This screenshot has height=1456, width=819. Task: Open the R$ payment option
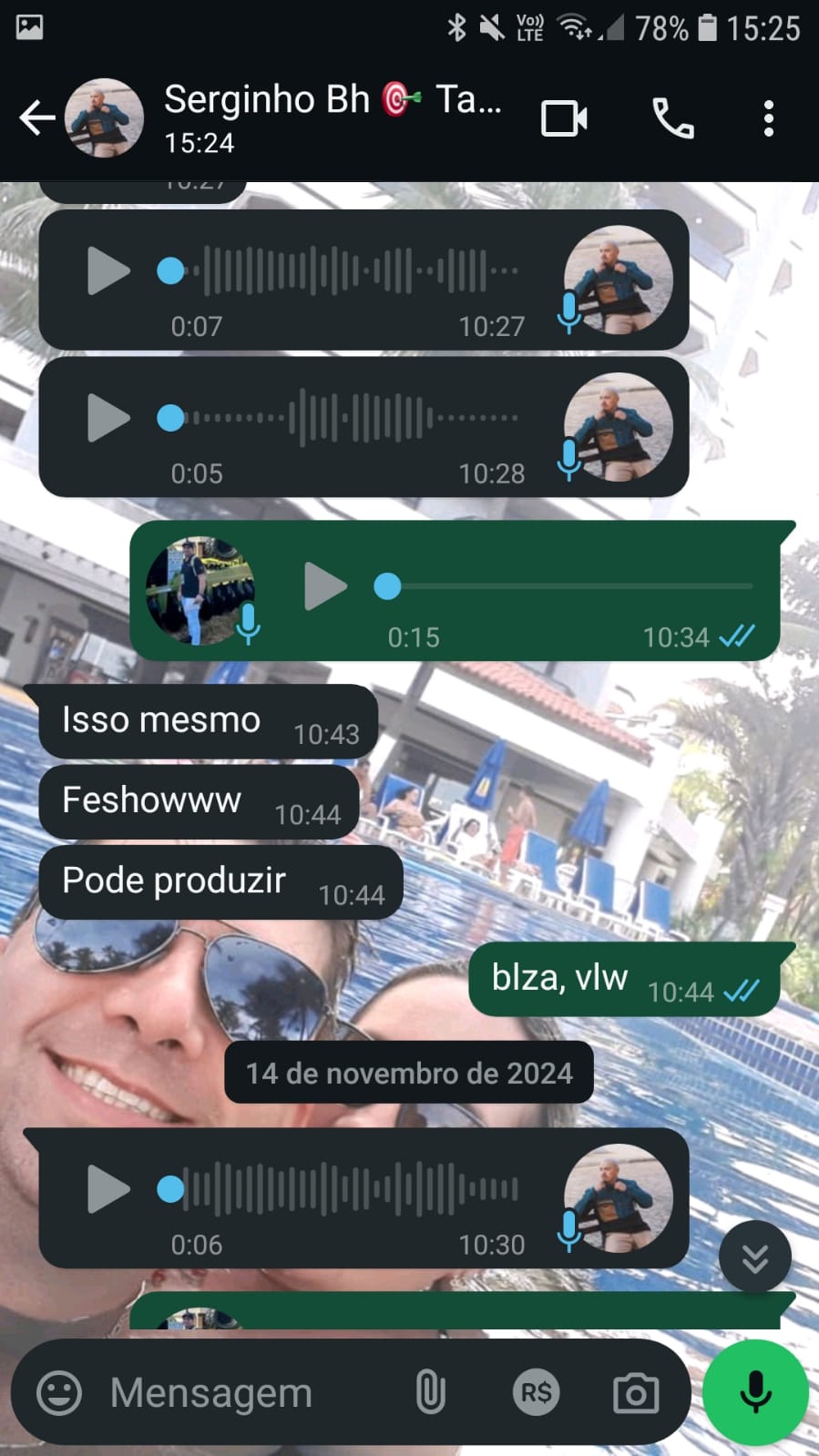click(x=536, y=1393)
